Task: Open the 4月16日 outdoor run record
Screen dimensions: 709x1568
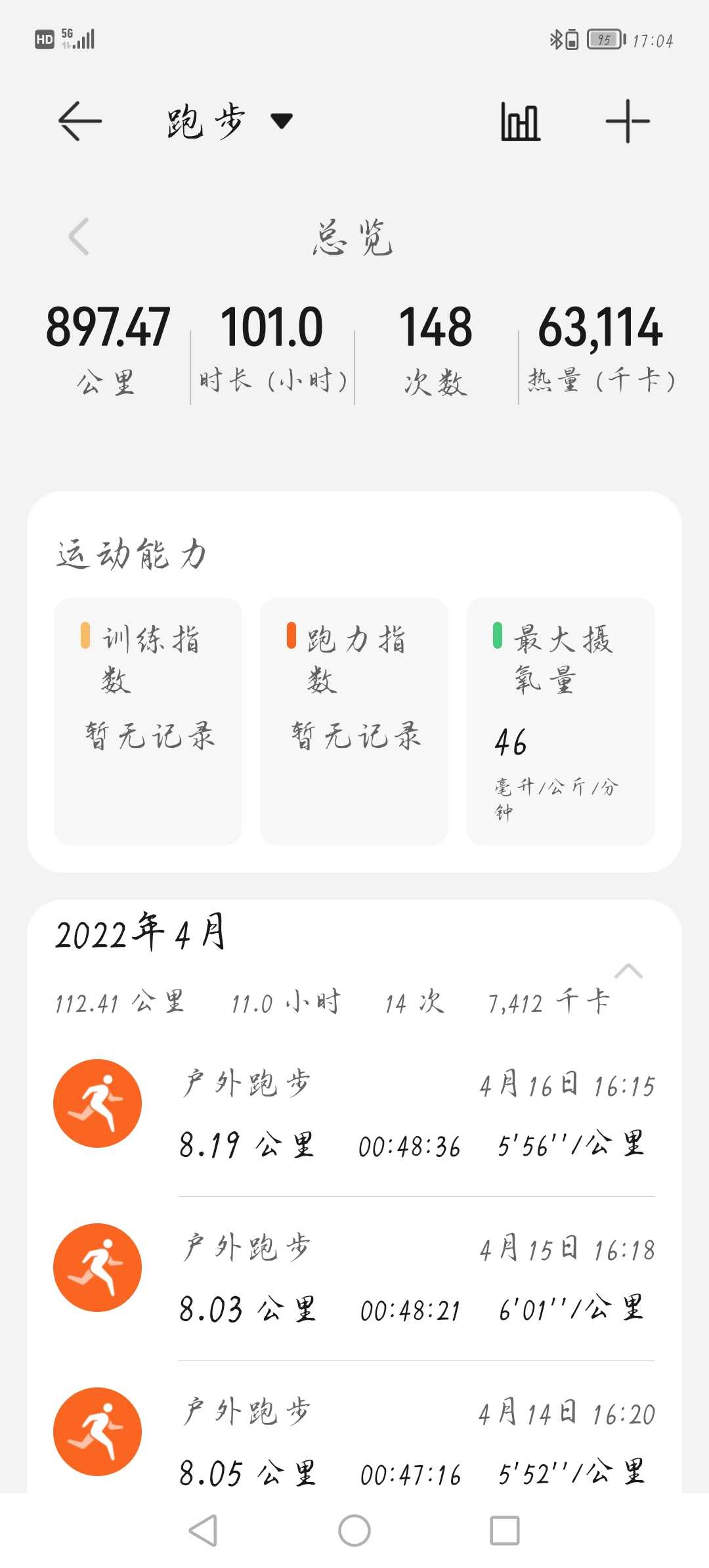Action: (x=354, y=1114)
